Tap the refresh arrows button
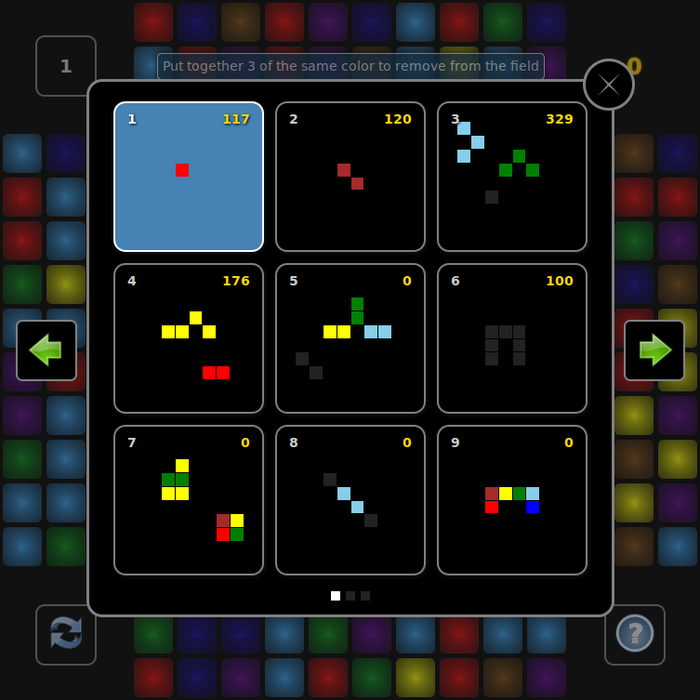Image resolution: width=700 pixels, height=700 pixels. [66, 634]
